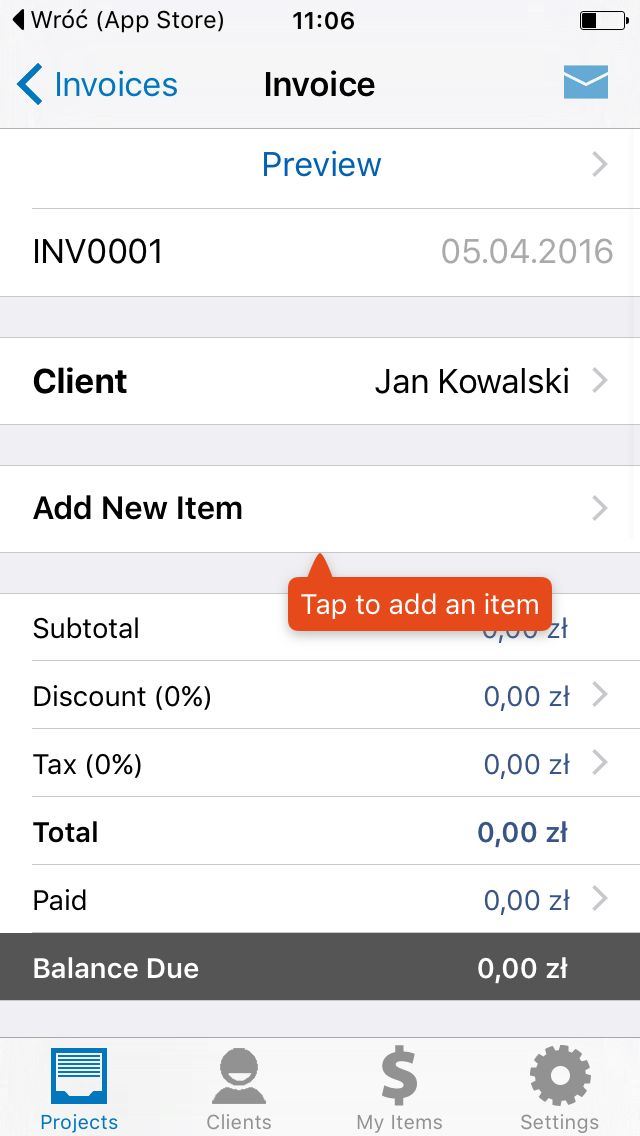Tap Add New Item row
This screenshot has height=1136, width=640.
coord(320,509)
